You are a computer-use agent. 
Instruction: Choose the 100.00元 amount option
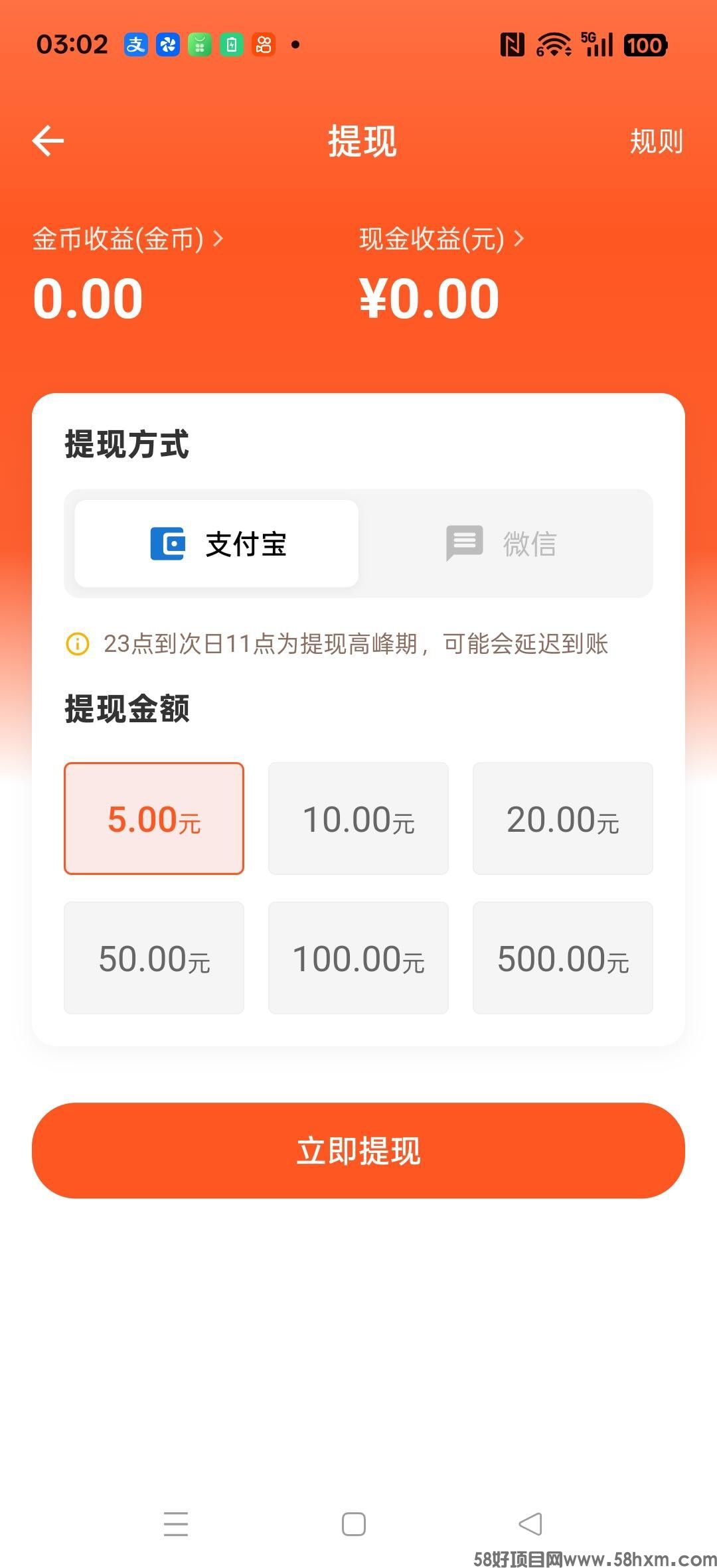click(x=358, y=959)
